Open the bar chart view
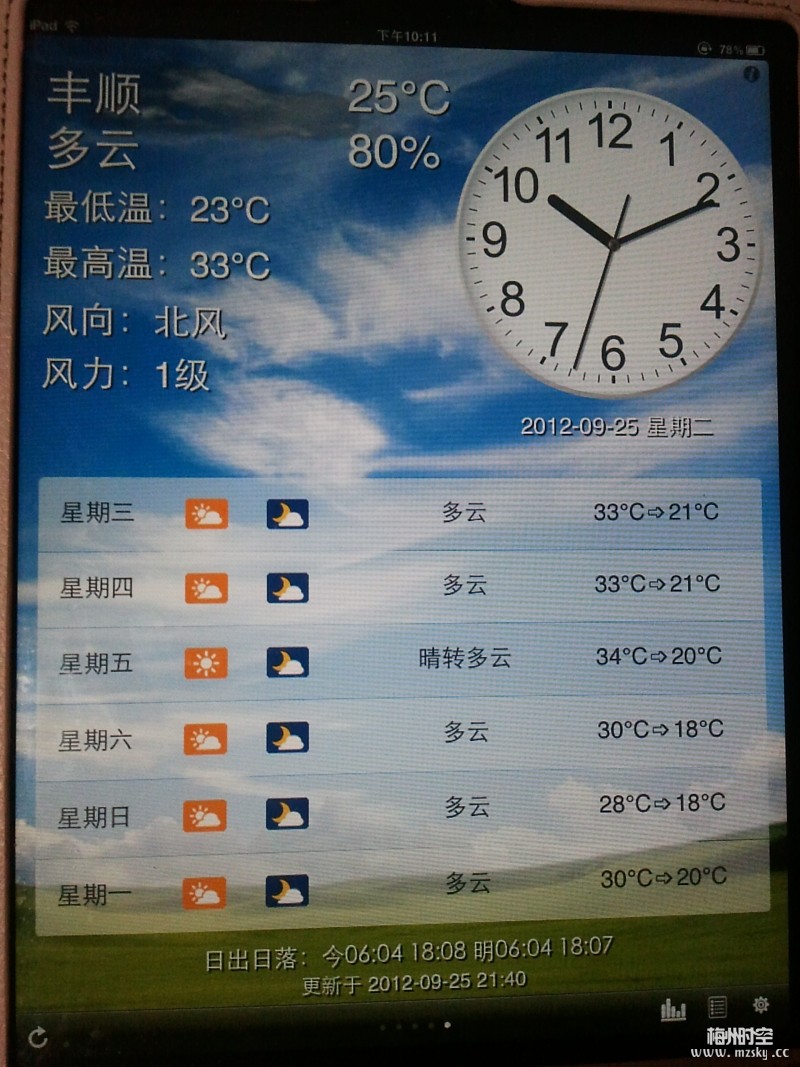800x1067 pixels. (x=673, y=1009)
